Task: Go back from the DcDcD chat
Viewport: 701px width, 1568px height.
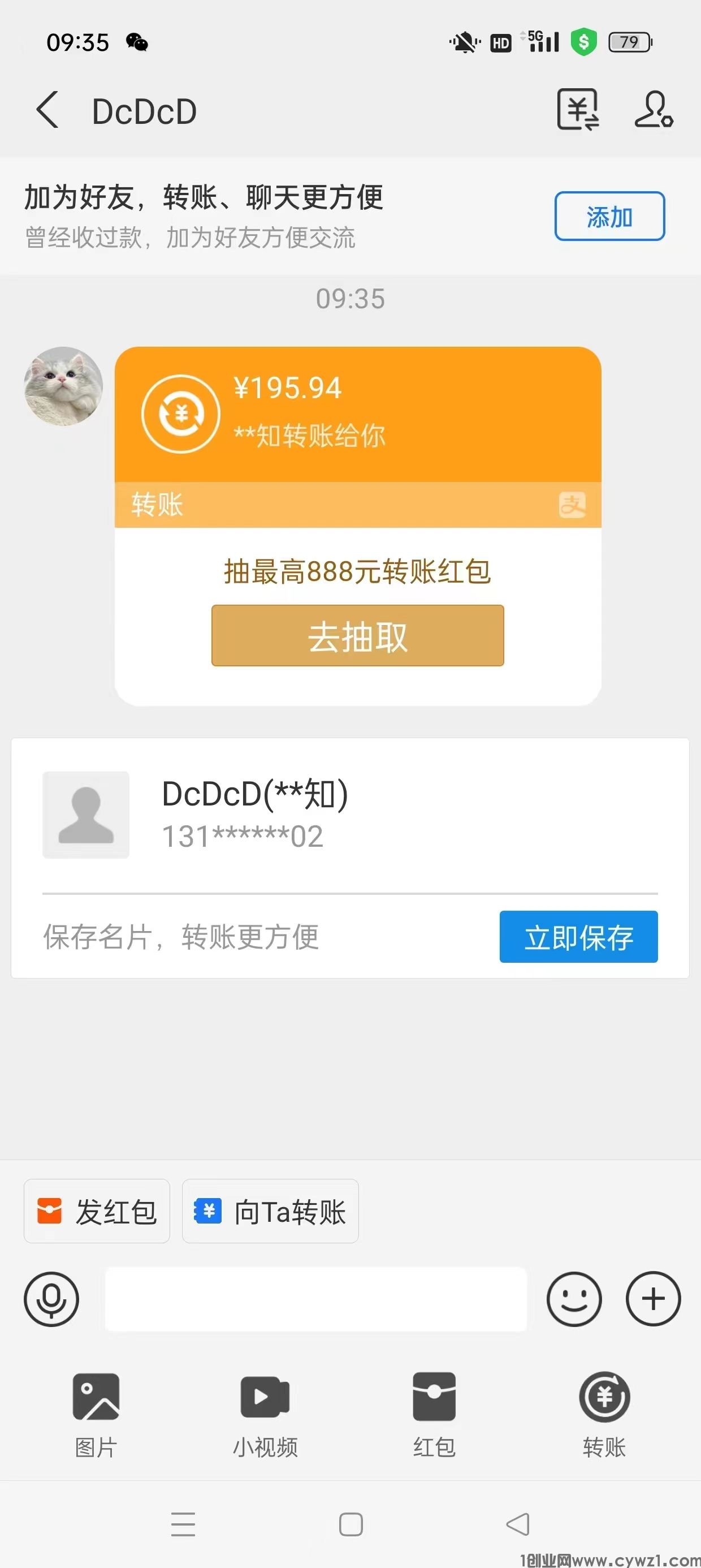Action: [47, 110]
